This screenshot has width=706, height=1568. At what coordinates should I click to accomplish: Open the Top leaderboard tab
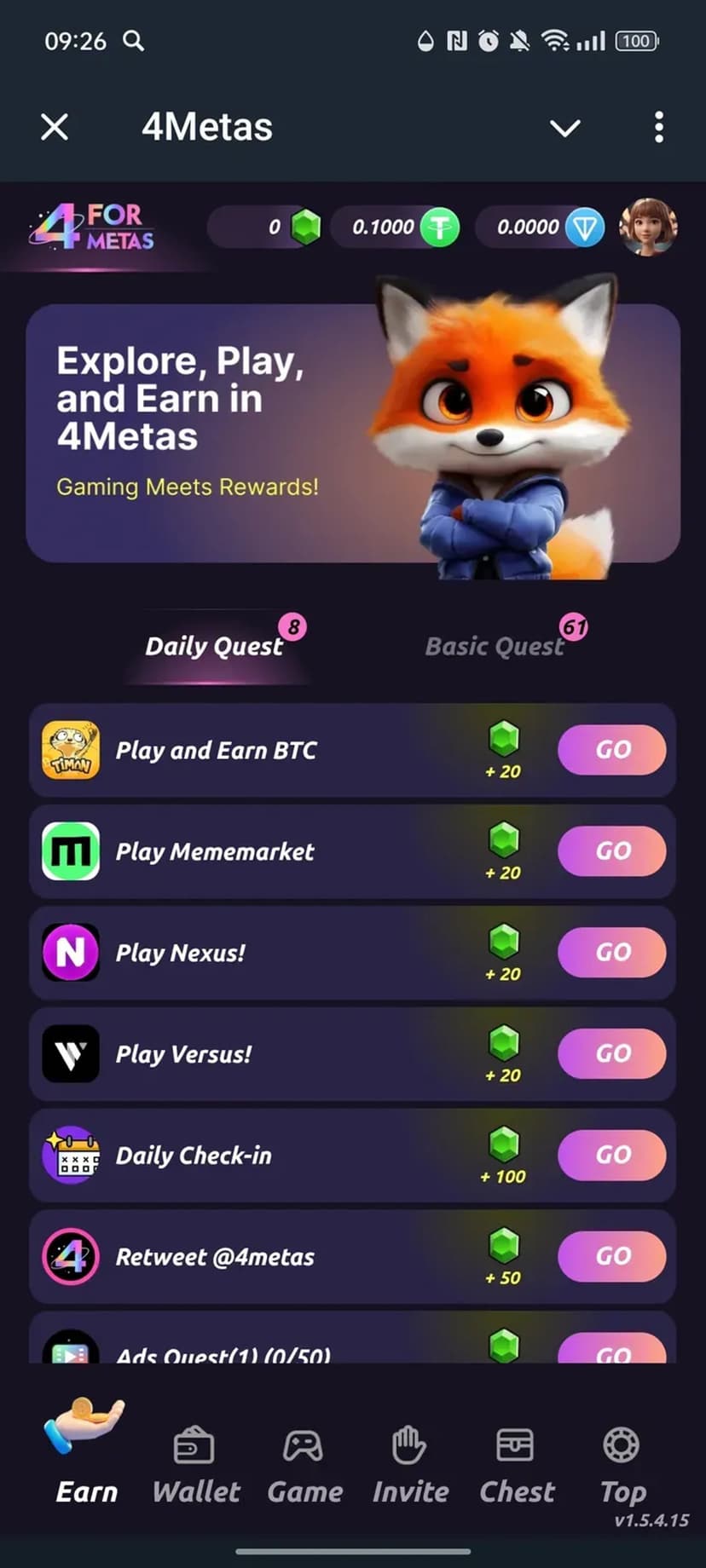[x=622, y=1466]
